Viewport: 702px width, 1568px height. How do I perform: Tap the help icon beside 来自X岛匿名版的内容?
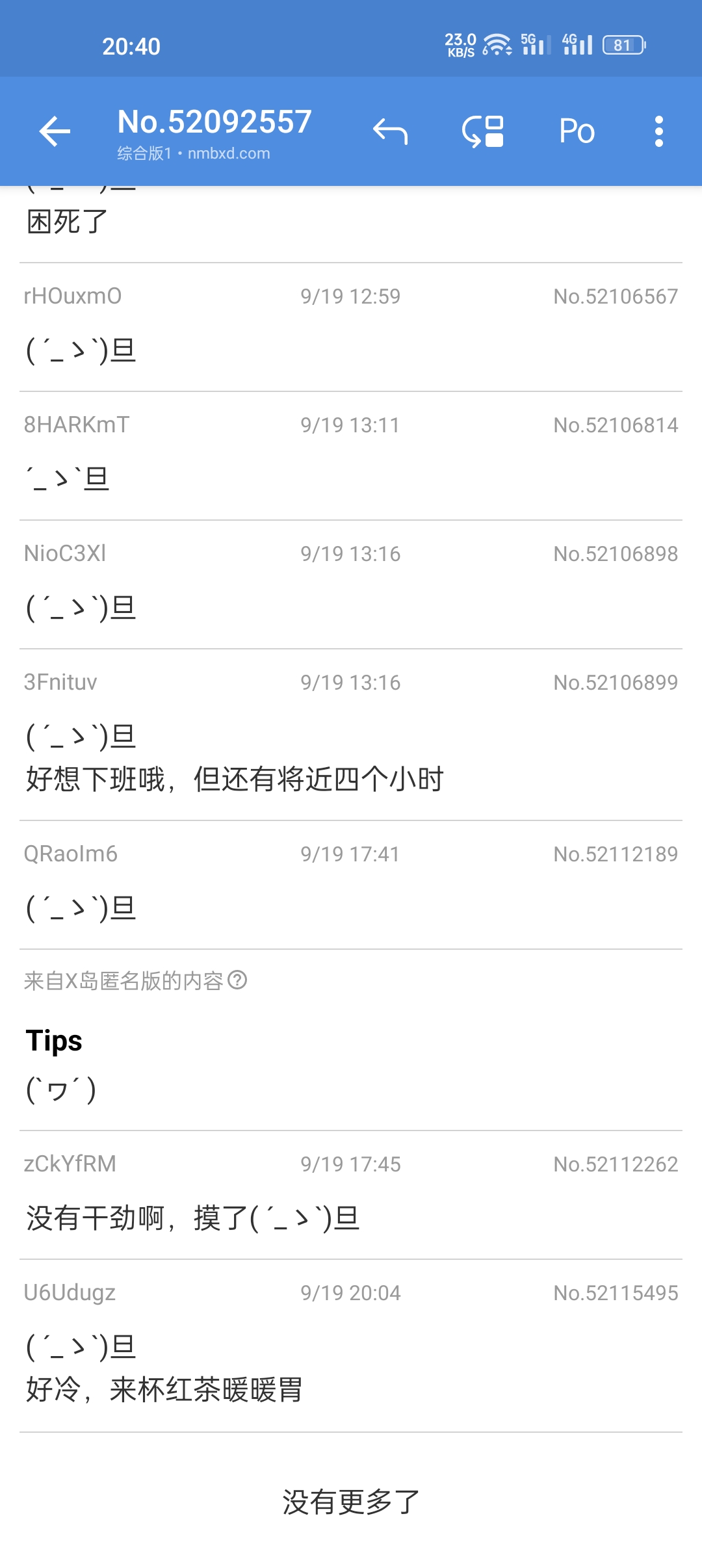click(x=238, y=980)
